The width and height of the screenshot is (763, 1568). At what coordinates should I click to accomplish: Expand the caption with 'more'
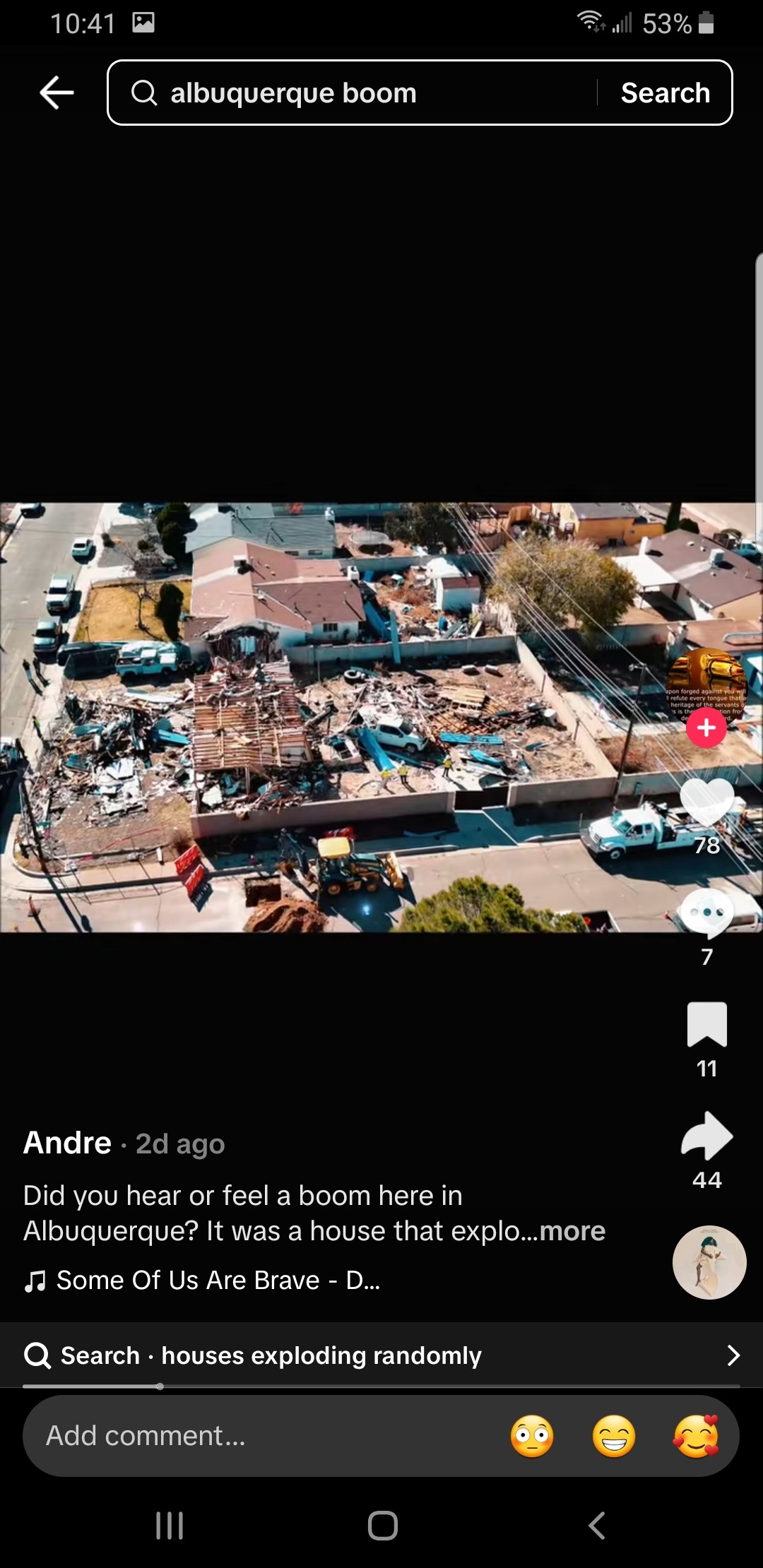pos(572,1231)
